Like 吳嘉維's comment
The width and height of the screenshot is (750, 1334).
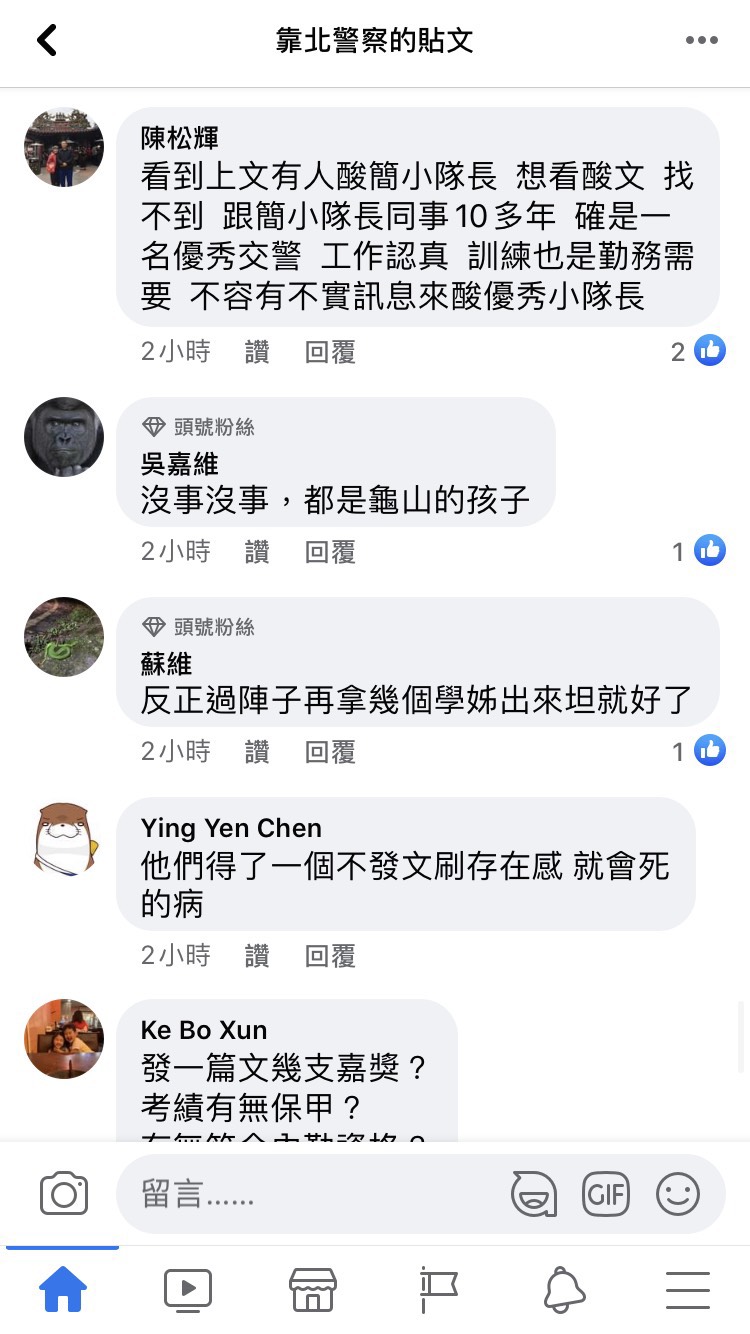[x=257, y=552]
